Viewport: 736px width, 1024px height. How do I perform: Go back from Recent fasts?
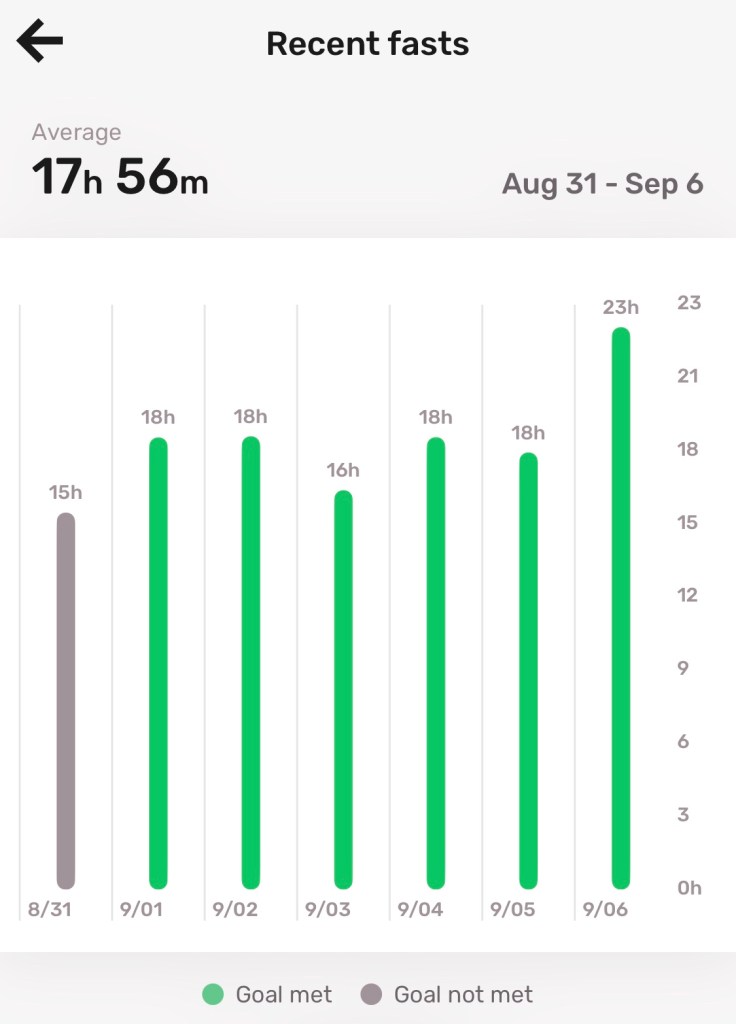tap(40, 42)
